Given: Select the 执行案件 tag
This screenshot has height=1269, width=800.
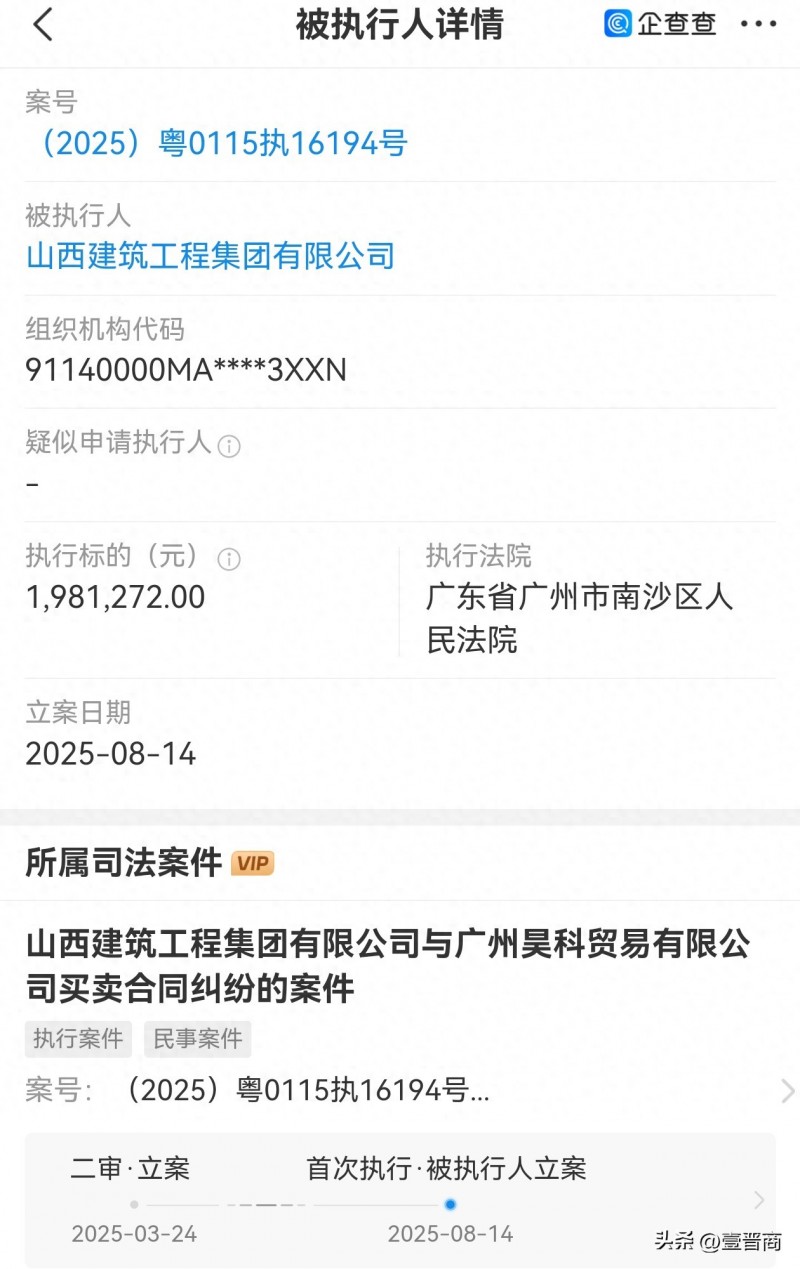Looking at the screenshot, I should coord(77,1039).
